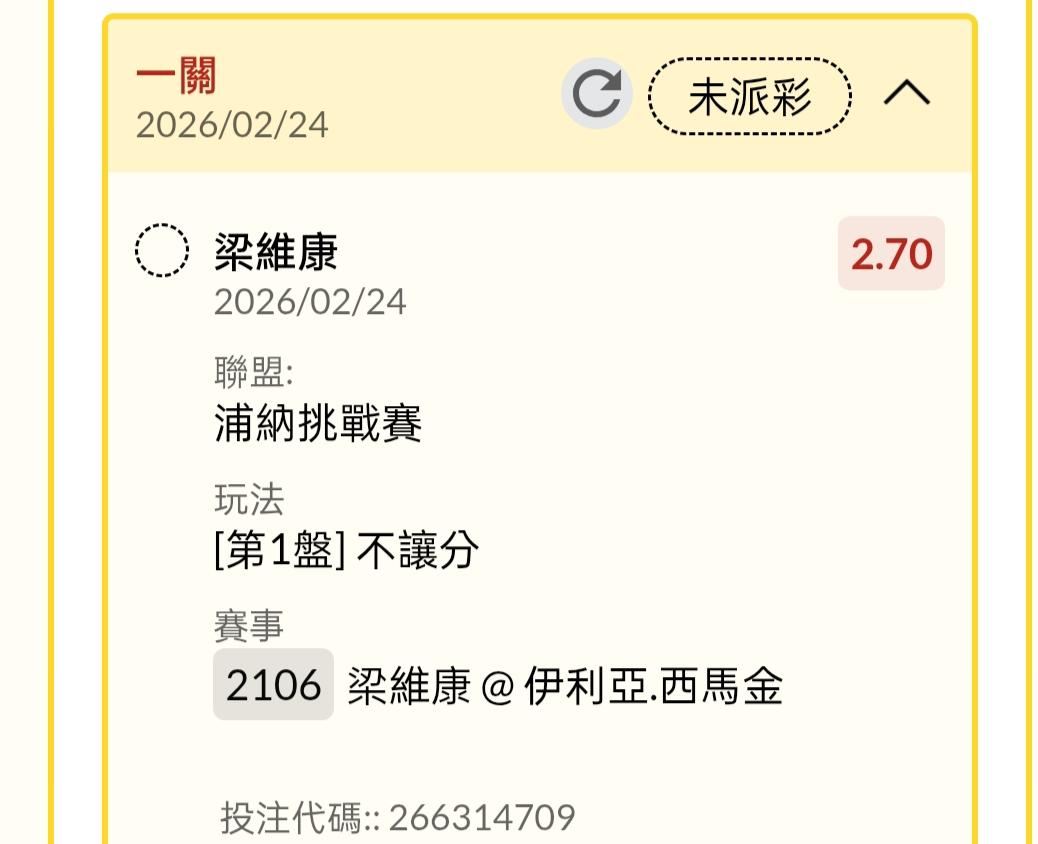Tap the 未派彩 status chip
Screen dimensions: 1038x844
750,96
